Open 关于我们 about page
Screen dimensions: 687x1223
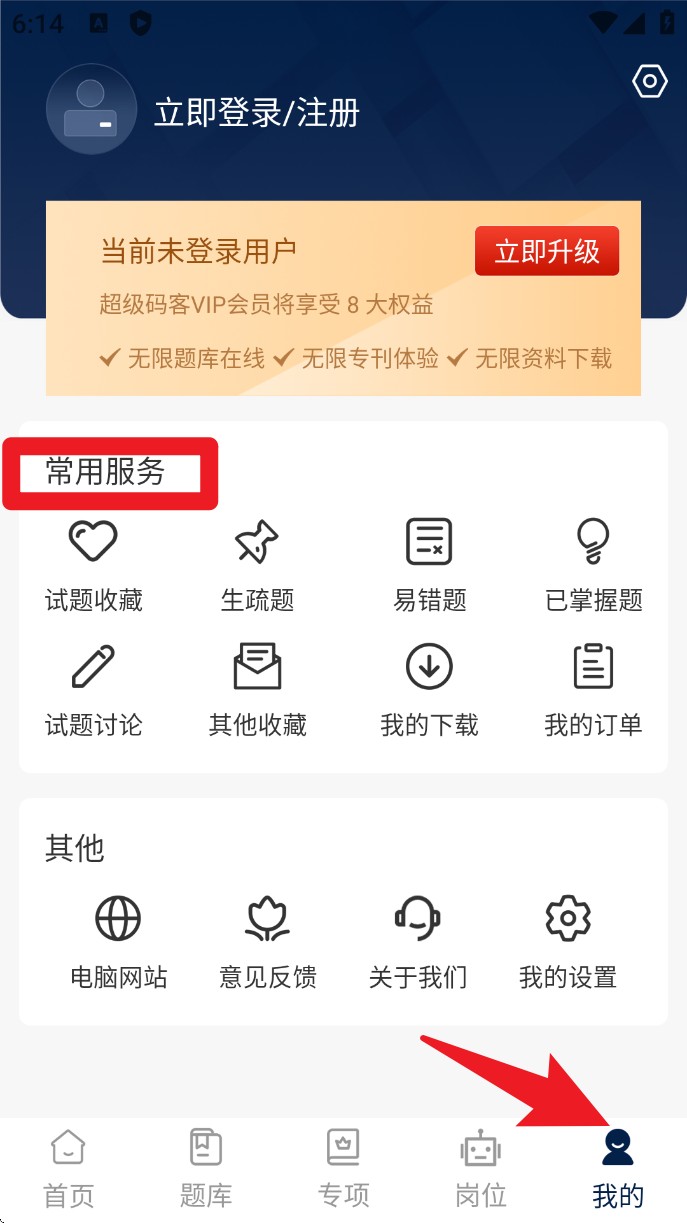417,942
